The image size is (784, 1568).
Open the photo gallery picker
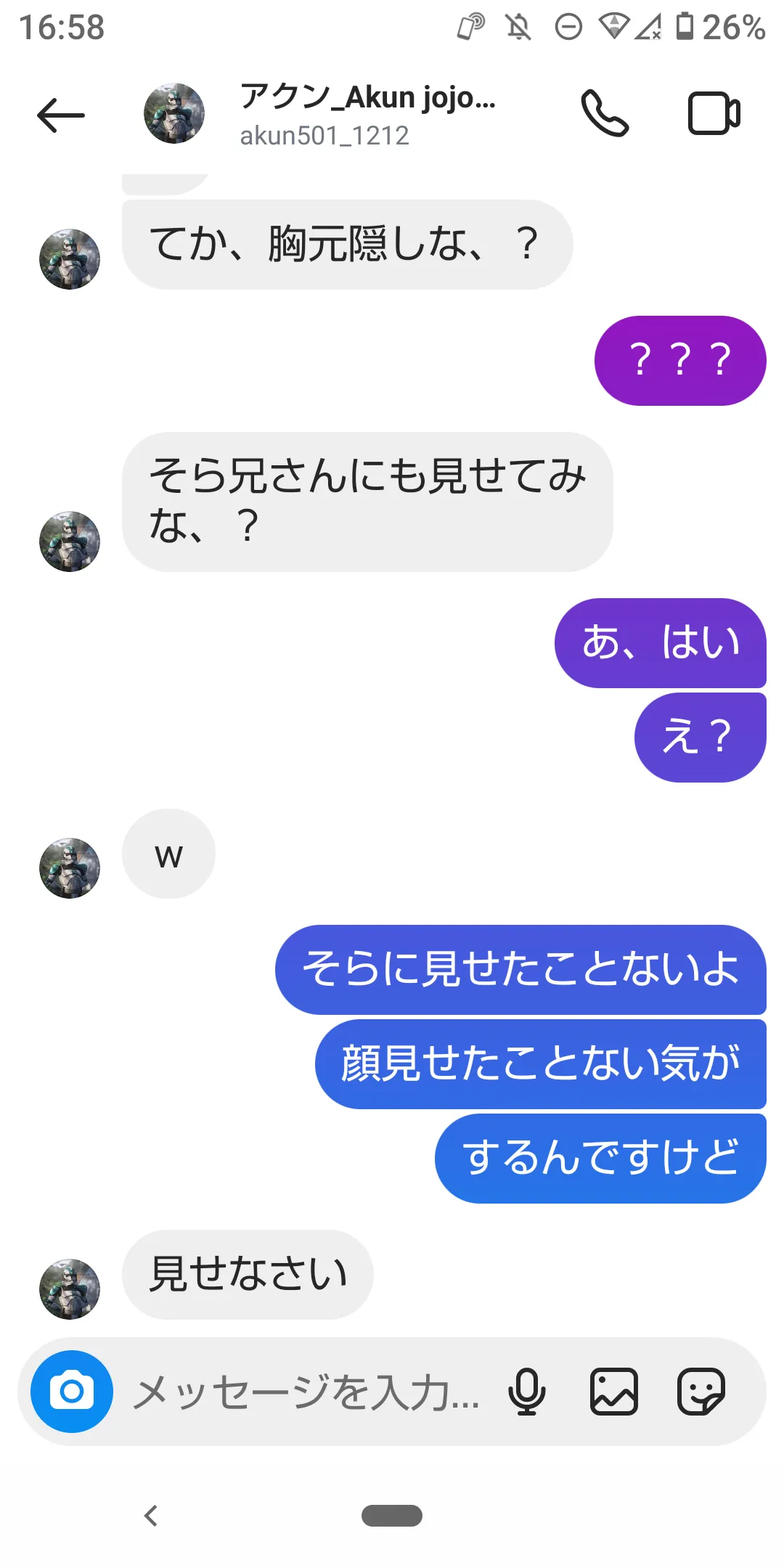point(614,1392)
